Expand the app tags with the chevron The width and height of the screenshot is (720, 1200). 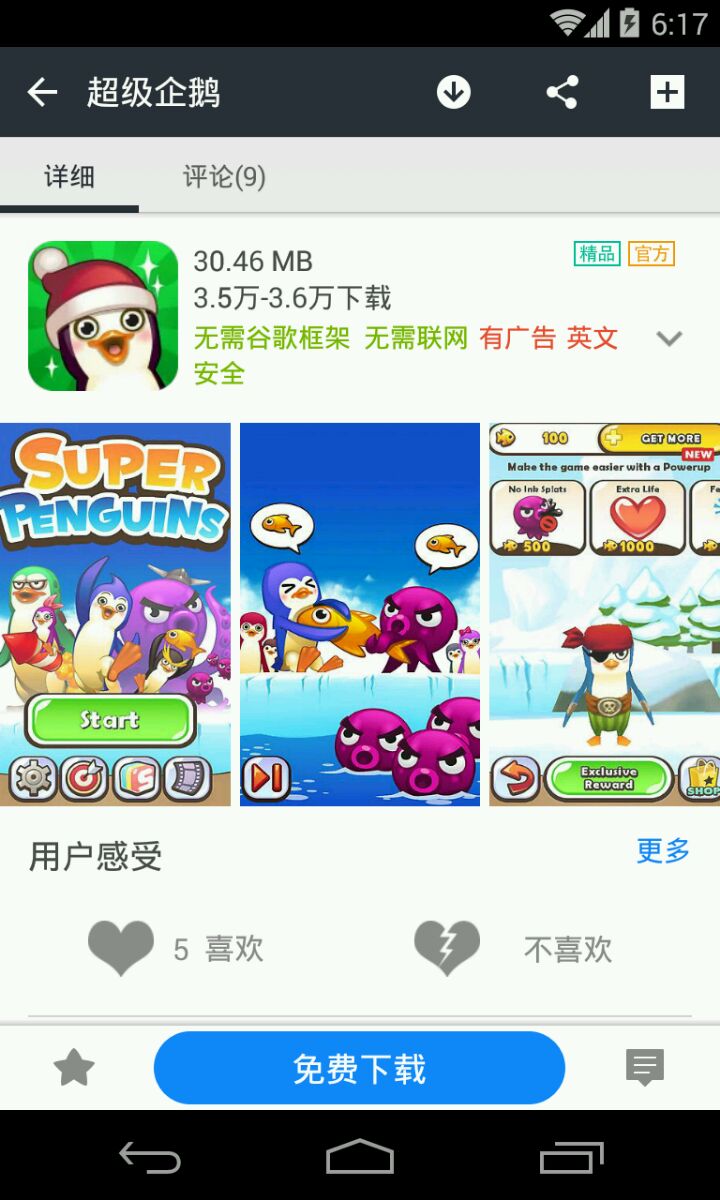[669, 338]
